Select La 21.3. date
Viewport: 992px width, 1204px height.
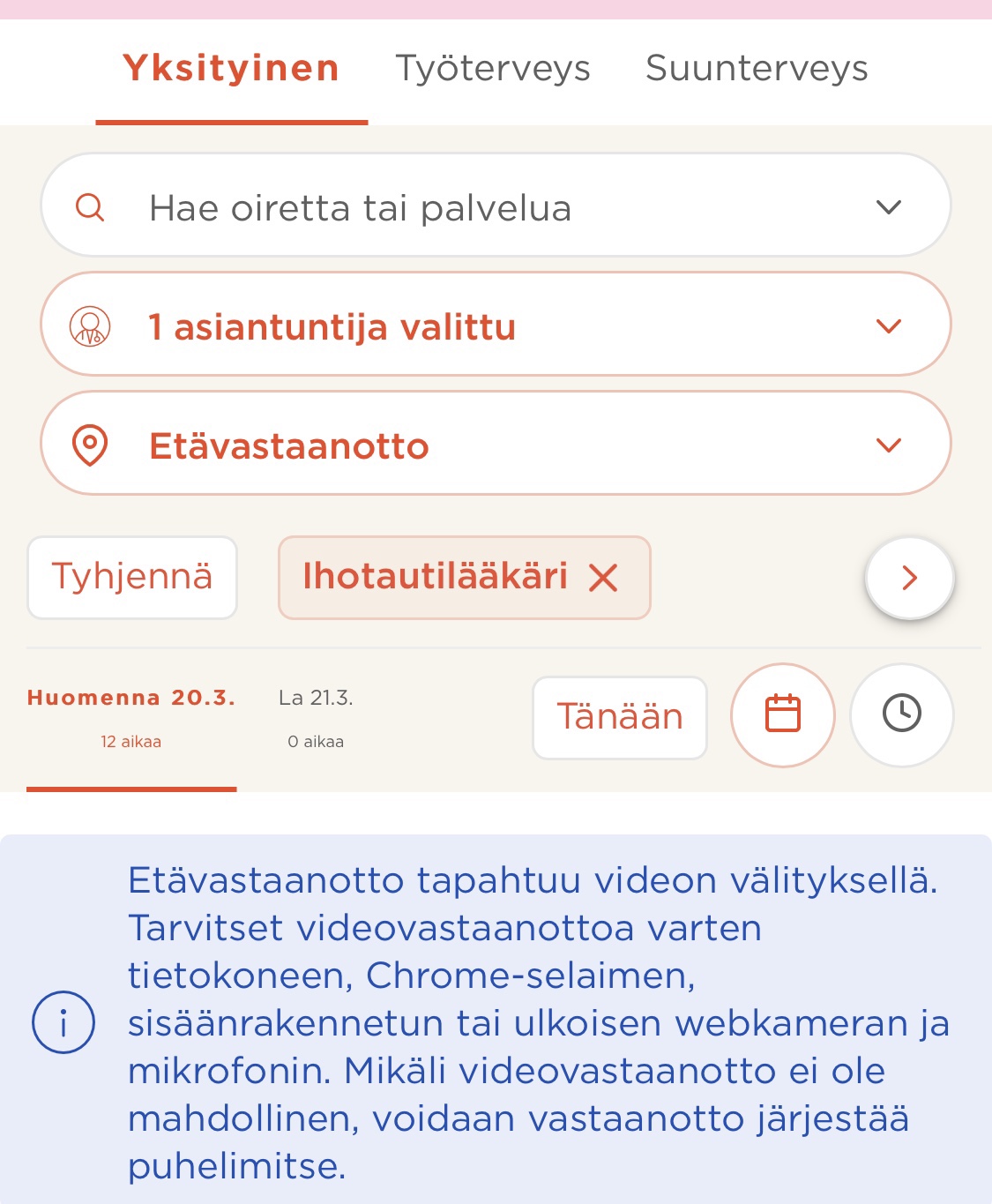pyautogui.click(x=316, y=718)
